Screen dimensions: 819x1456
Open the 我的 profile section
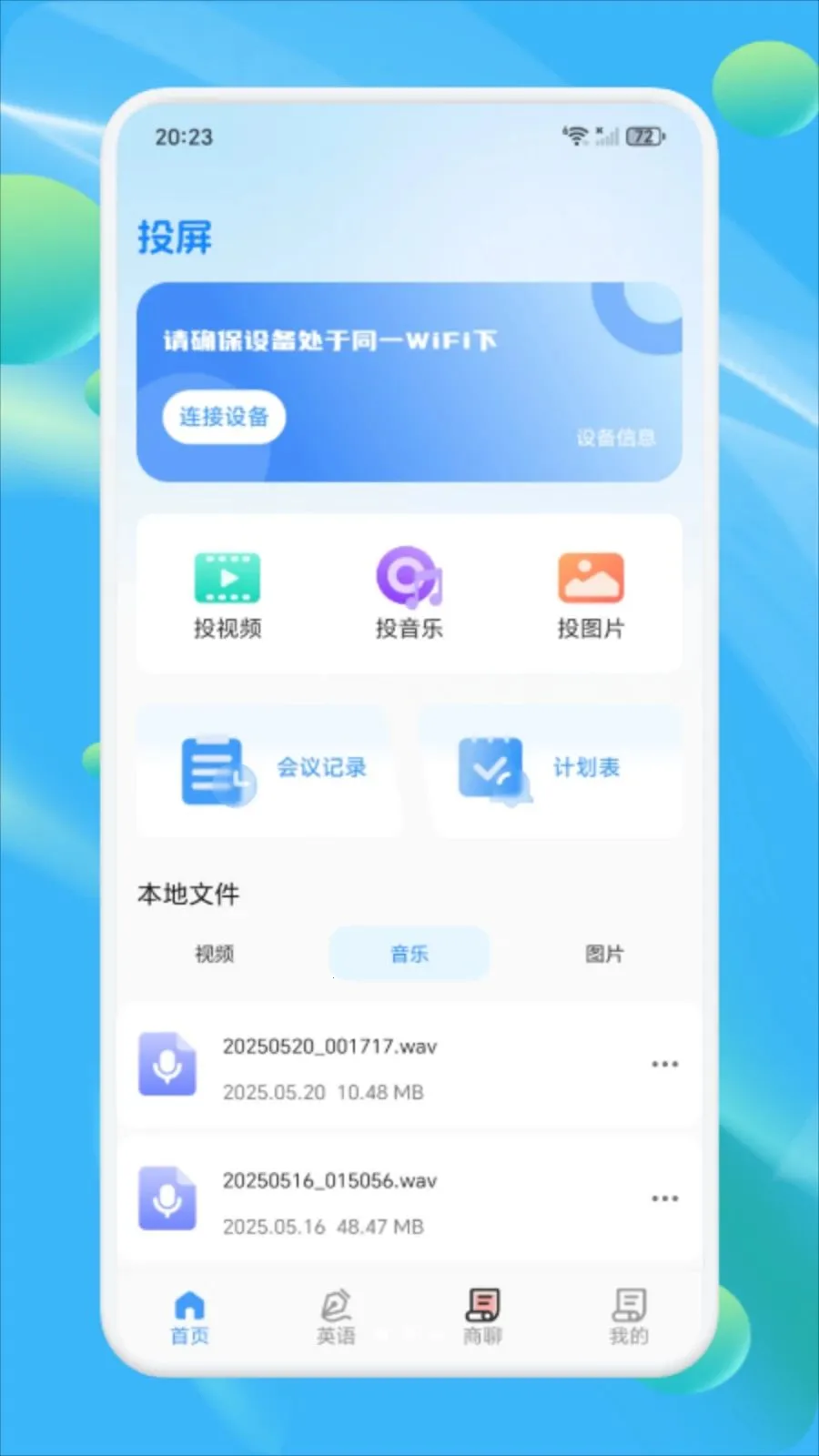(629, 1317)
